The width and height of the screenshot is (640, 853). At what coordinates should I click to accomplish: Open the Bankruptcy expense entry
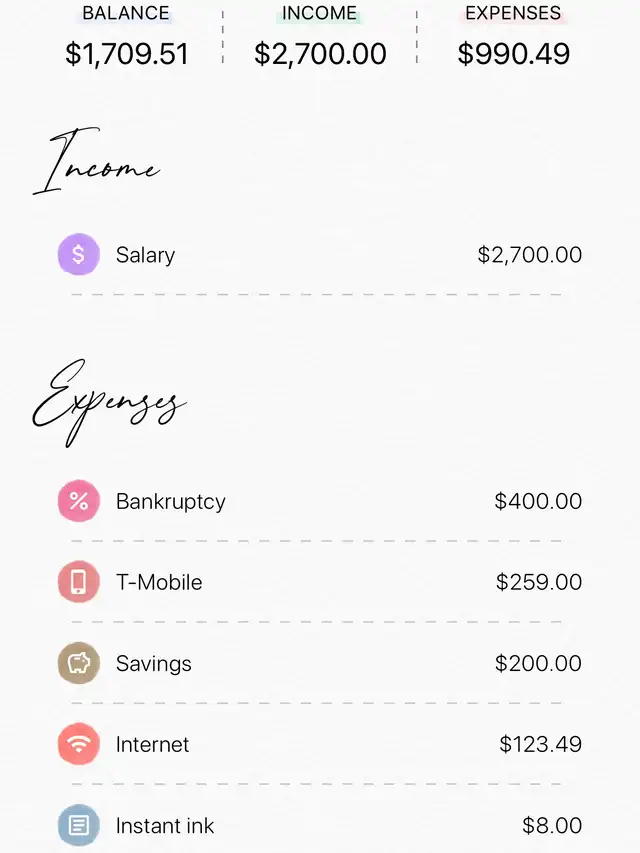[319, 501]
